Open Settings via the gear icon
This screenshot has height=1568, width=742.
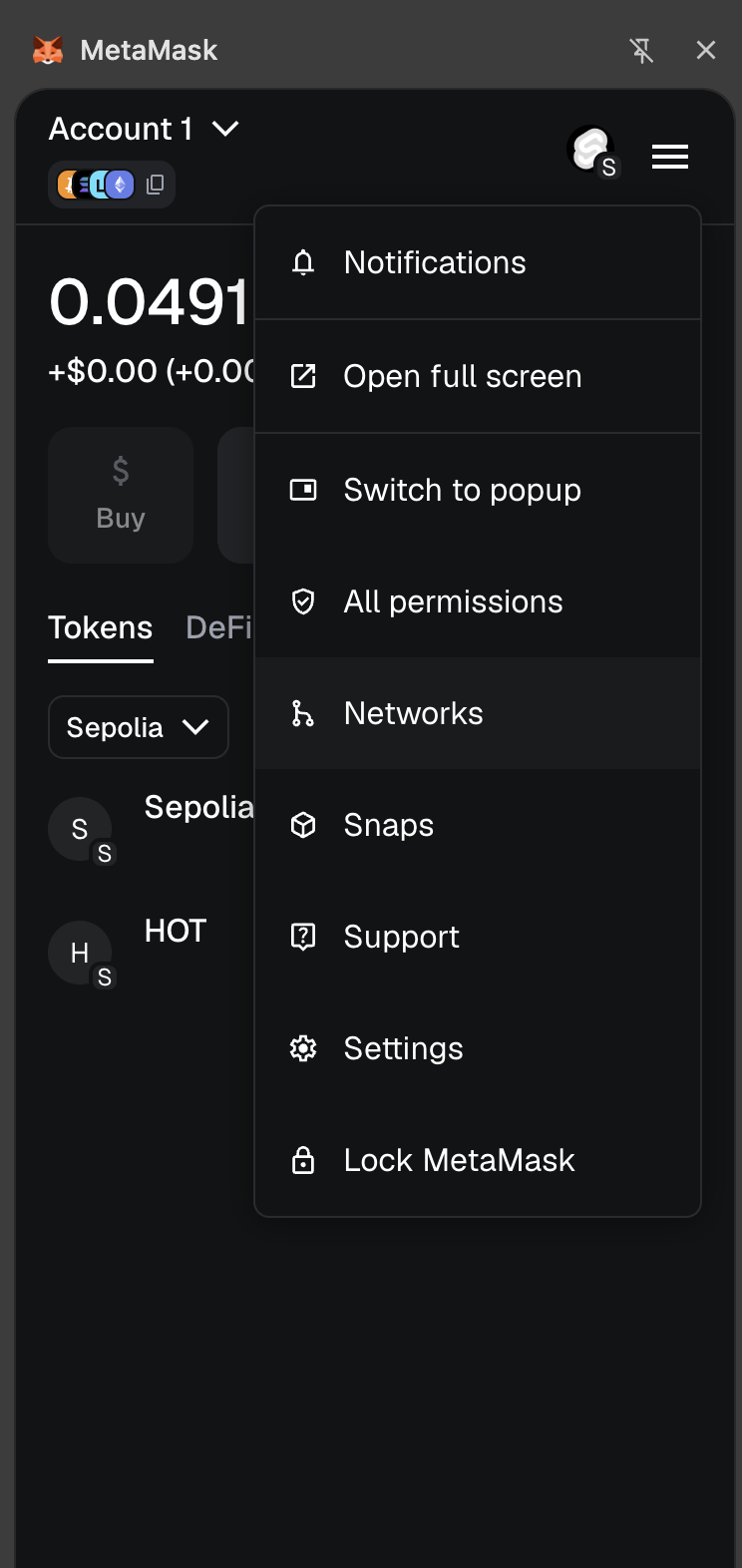coord(302,1048)
